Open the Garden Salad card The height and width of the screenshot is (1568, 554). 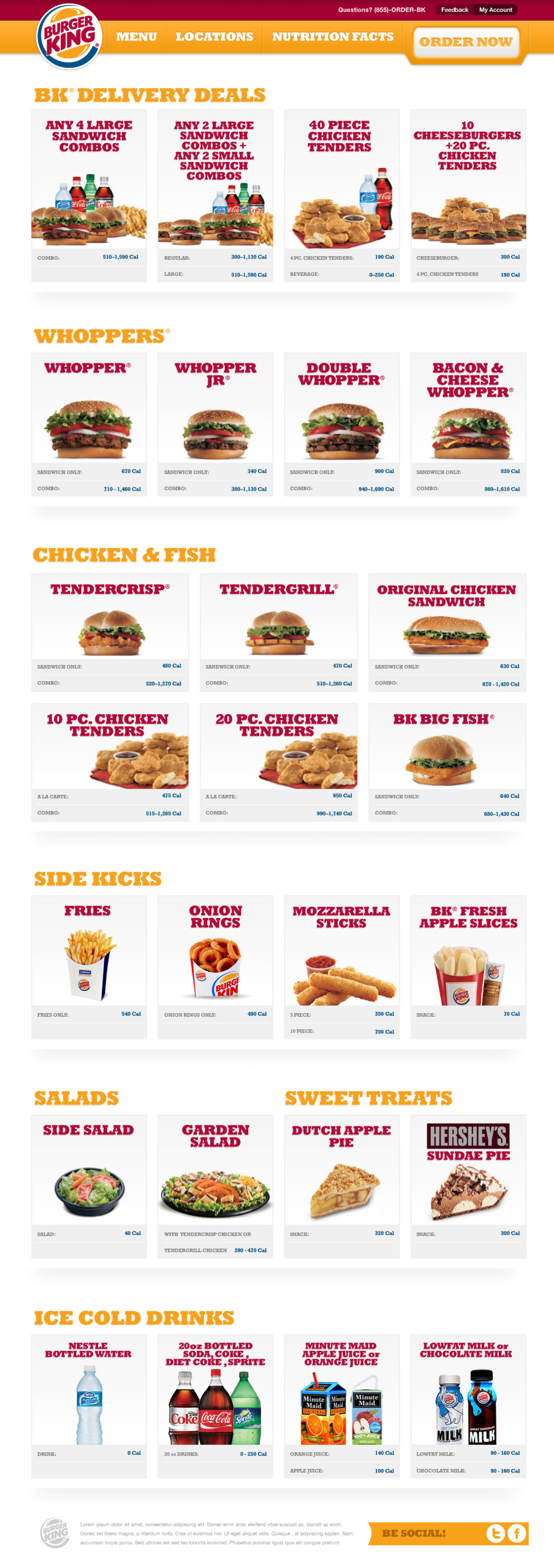[216, 1184]
